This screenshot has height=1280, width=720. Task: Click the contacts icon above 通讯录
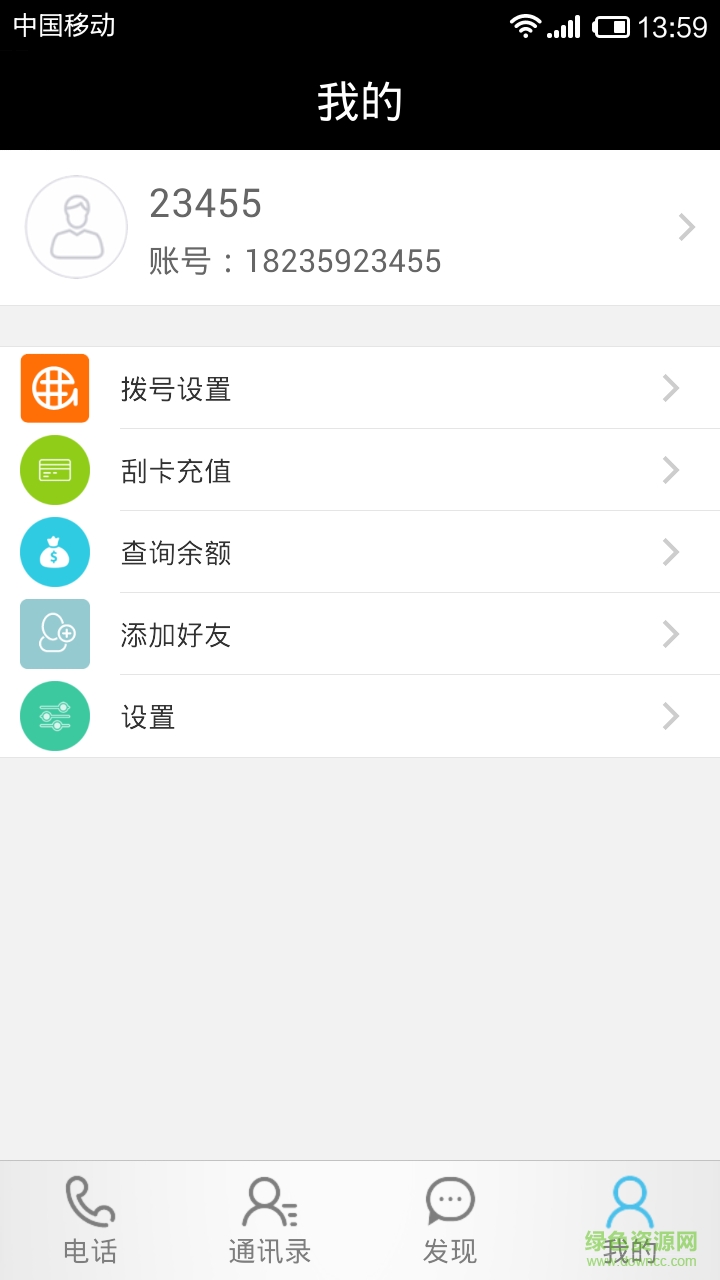coord(268,1205)
